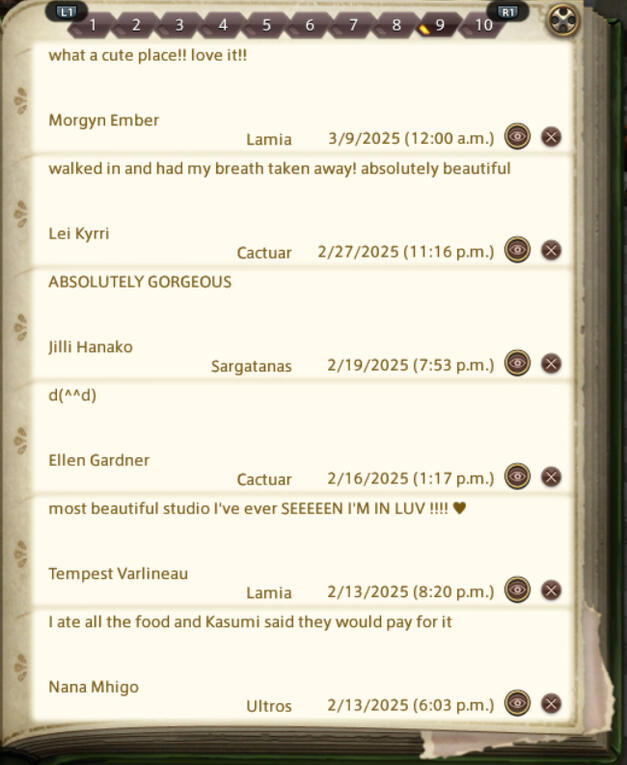The image size is (627, 765).
Task: Jump to page 2 tab
Action: pos(136,25)
